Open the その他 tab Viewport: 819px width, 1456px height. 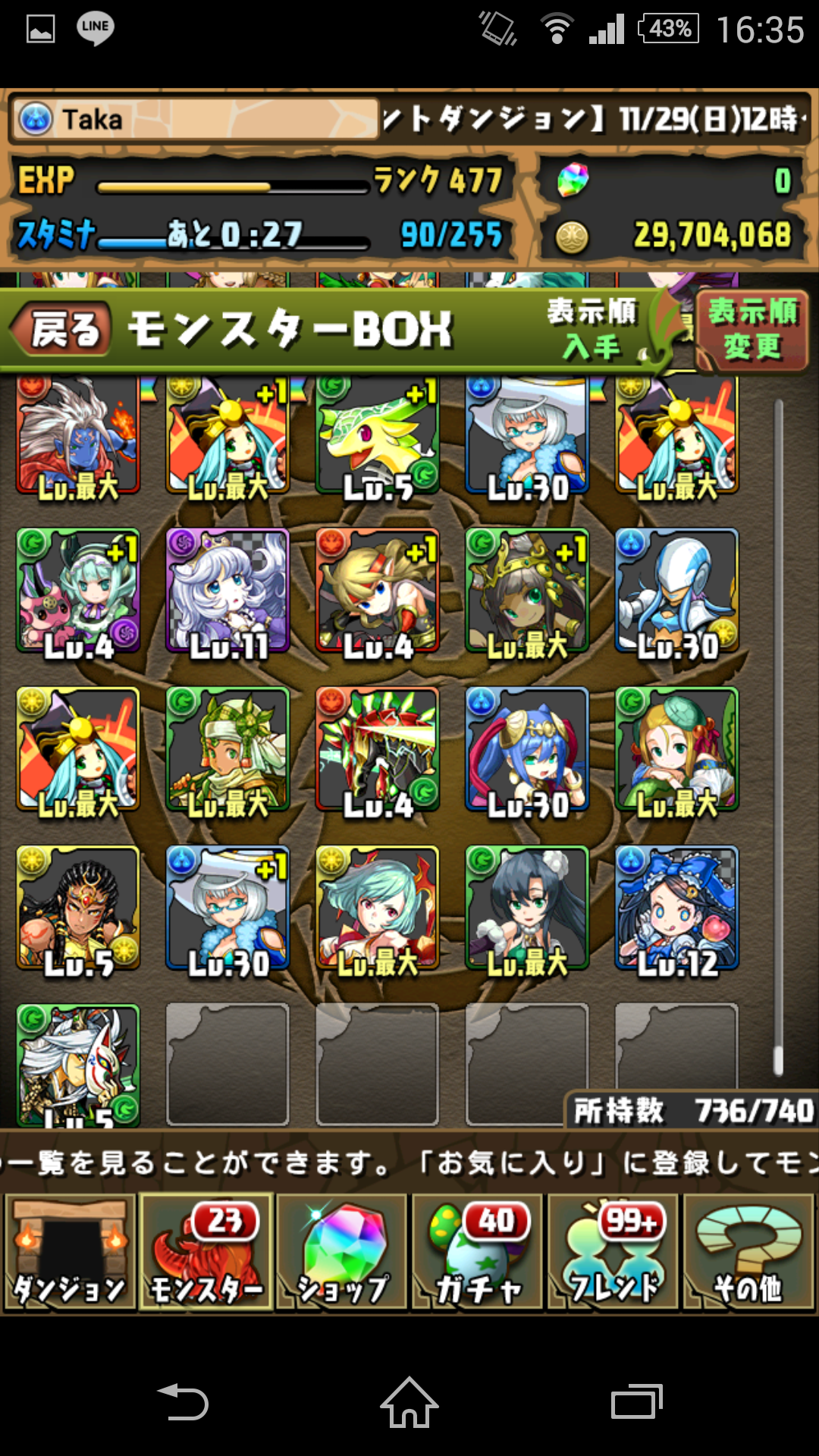[x=748, y=1253]
